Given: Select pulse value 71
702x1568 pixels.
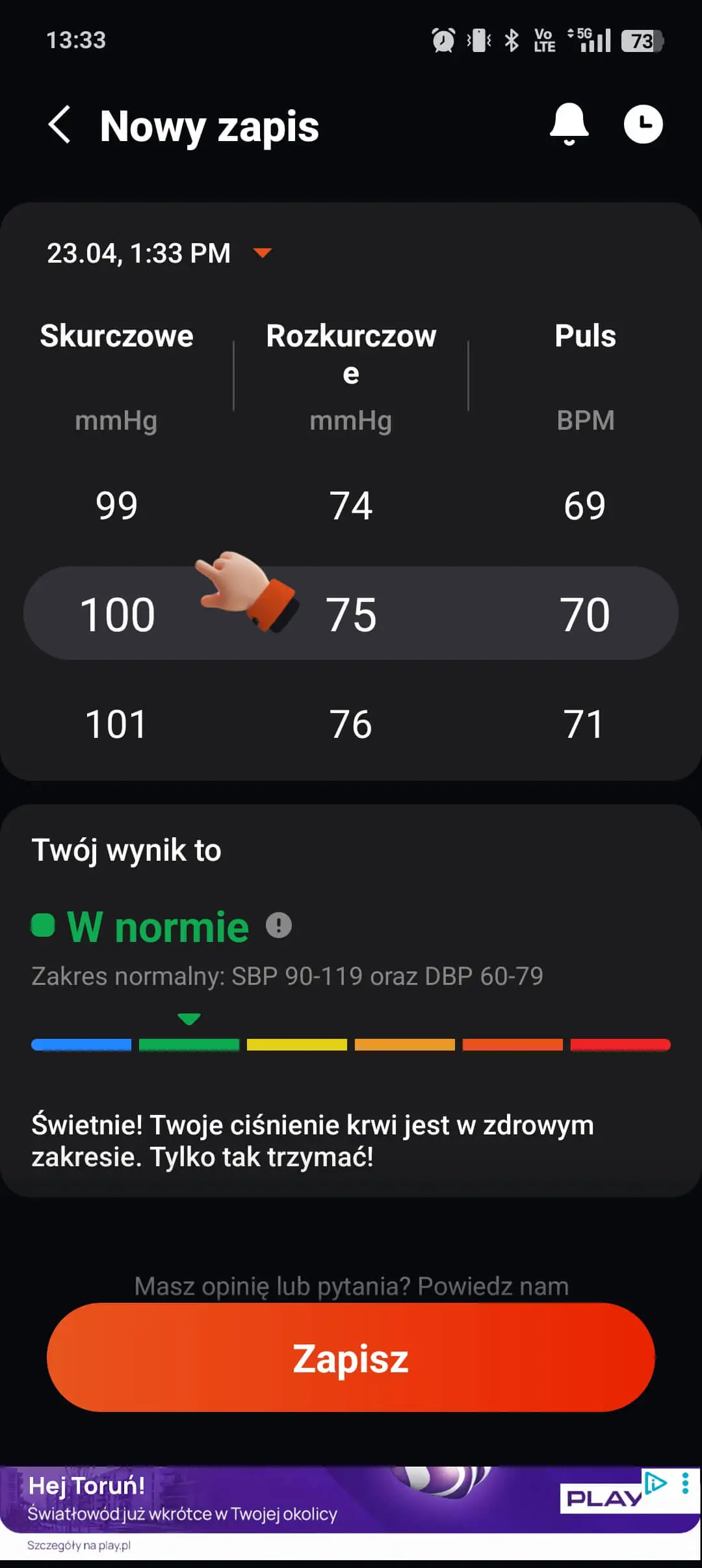Looking at the screenshot, I should [585, 724].
